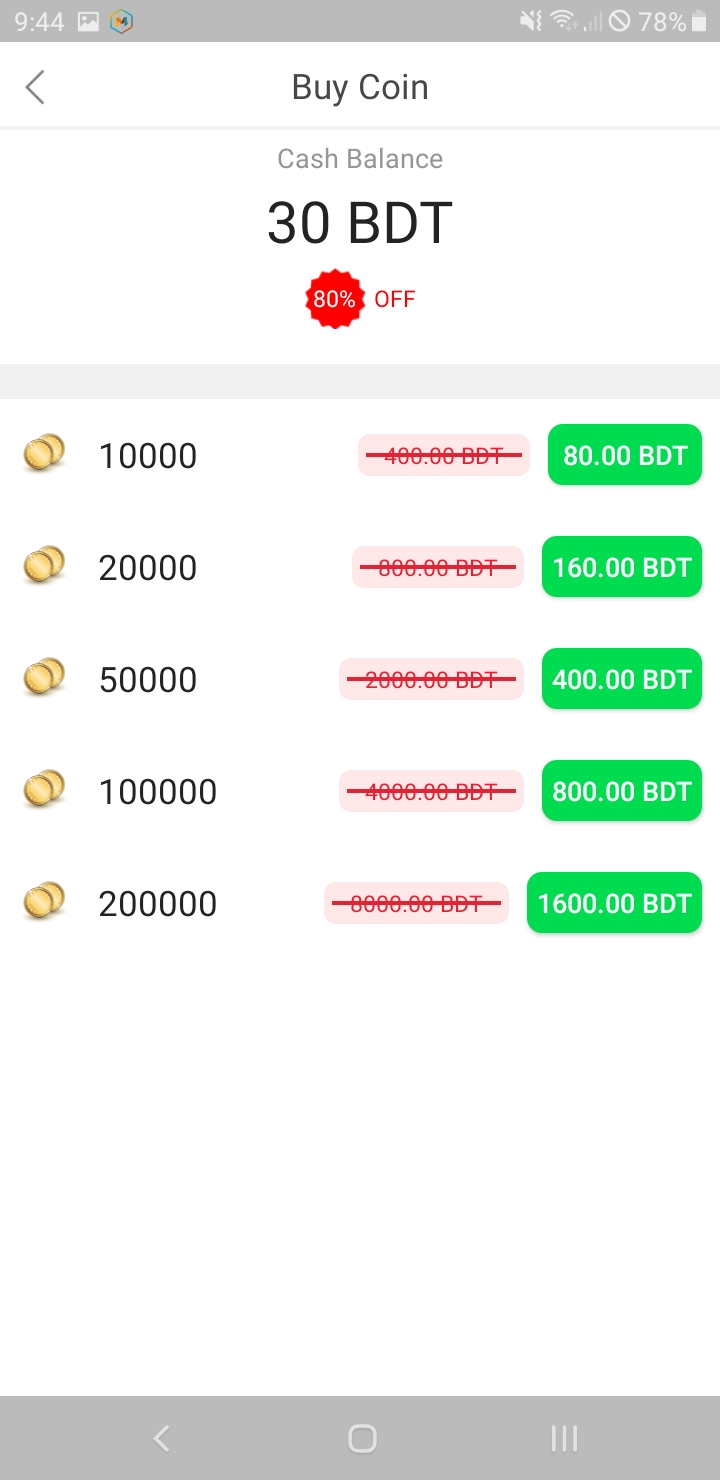Tap the system home button

361,1438
